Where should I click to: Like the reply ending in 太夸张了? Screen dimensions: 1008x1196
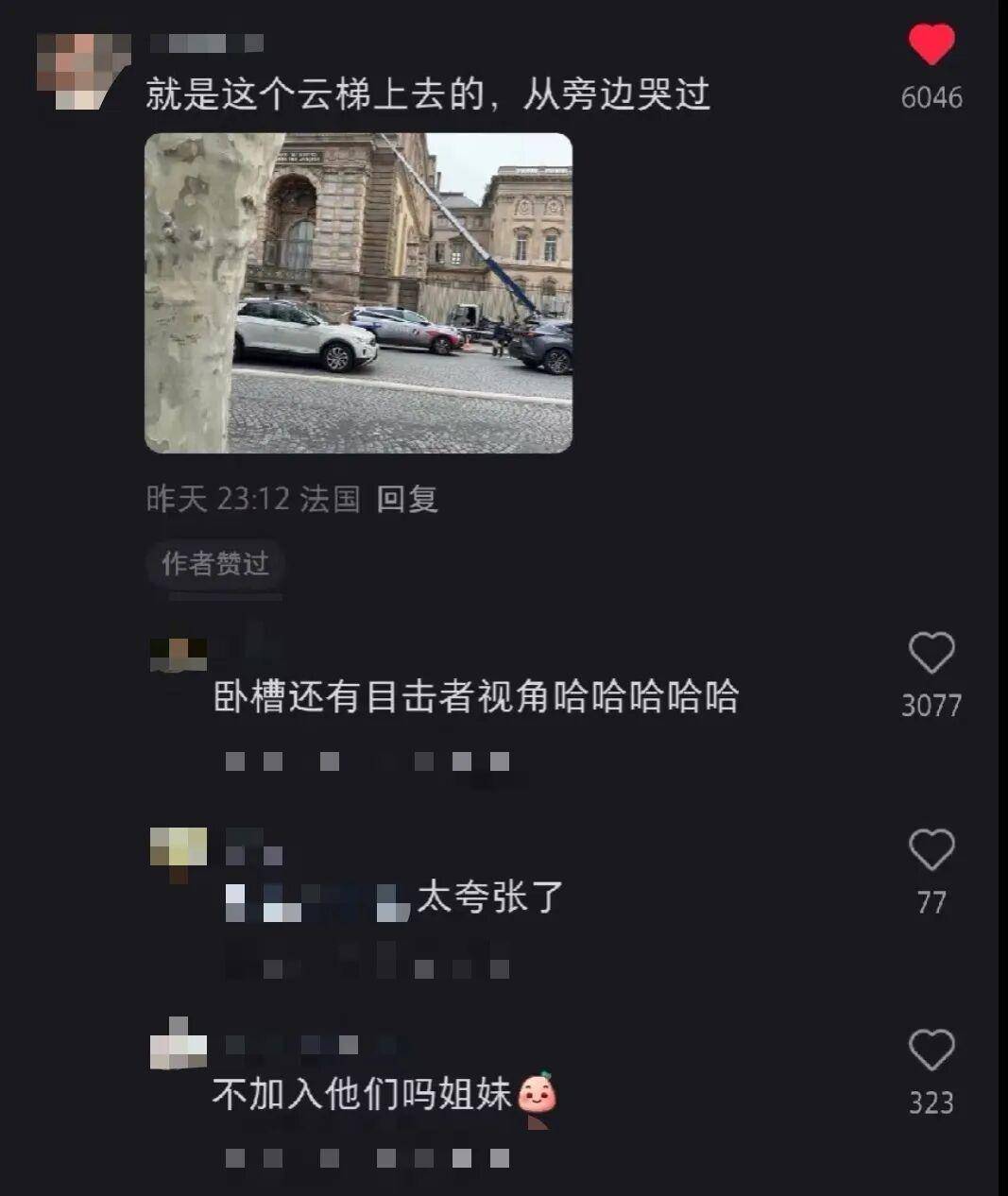click(x=931, y=849)
